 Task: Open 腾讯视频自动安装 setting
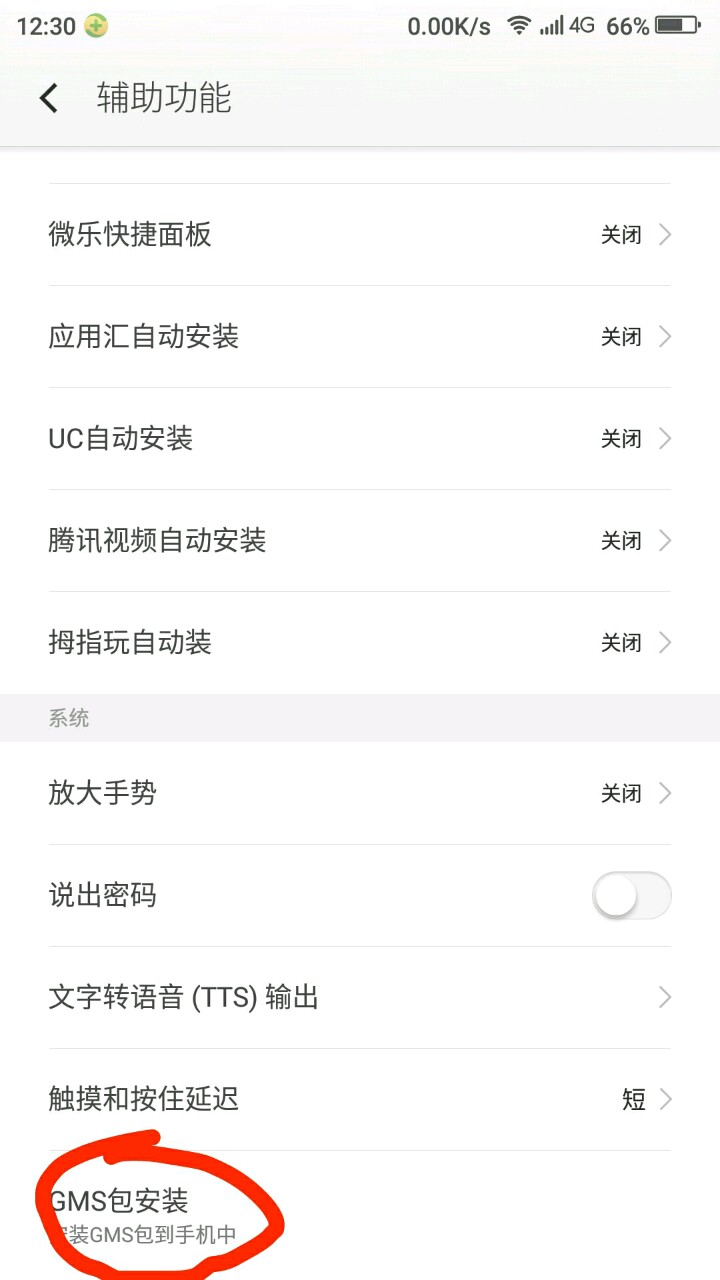pyautogui.click(x=360, y=541)
